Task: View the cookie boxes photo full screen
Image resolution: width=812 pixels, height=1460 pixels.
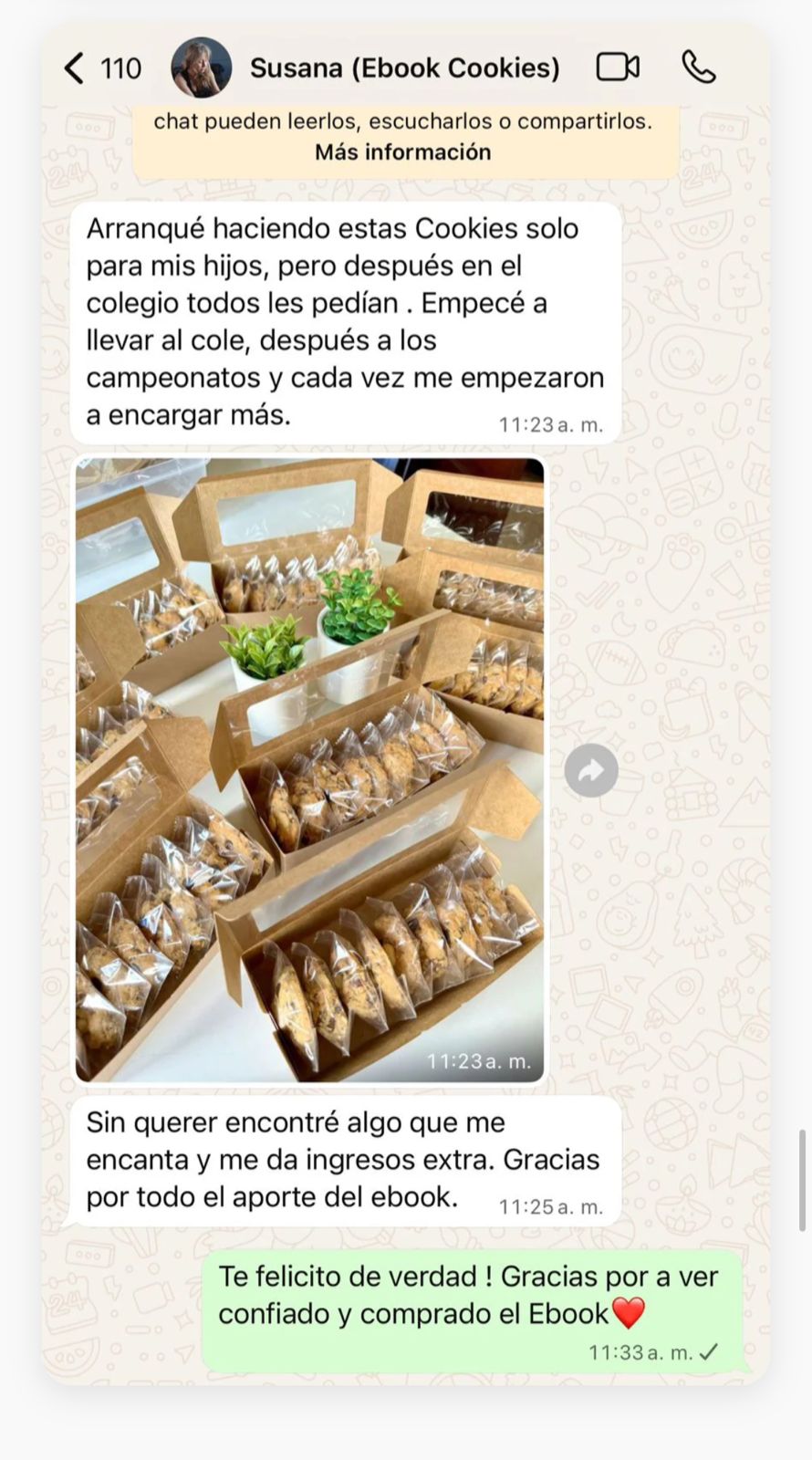Action: (x=309, y=770)
